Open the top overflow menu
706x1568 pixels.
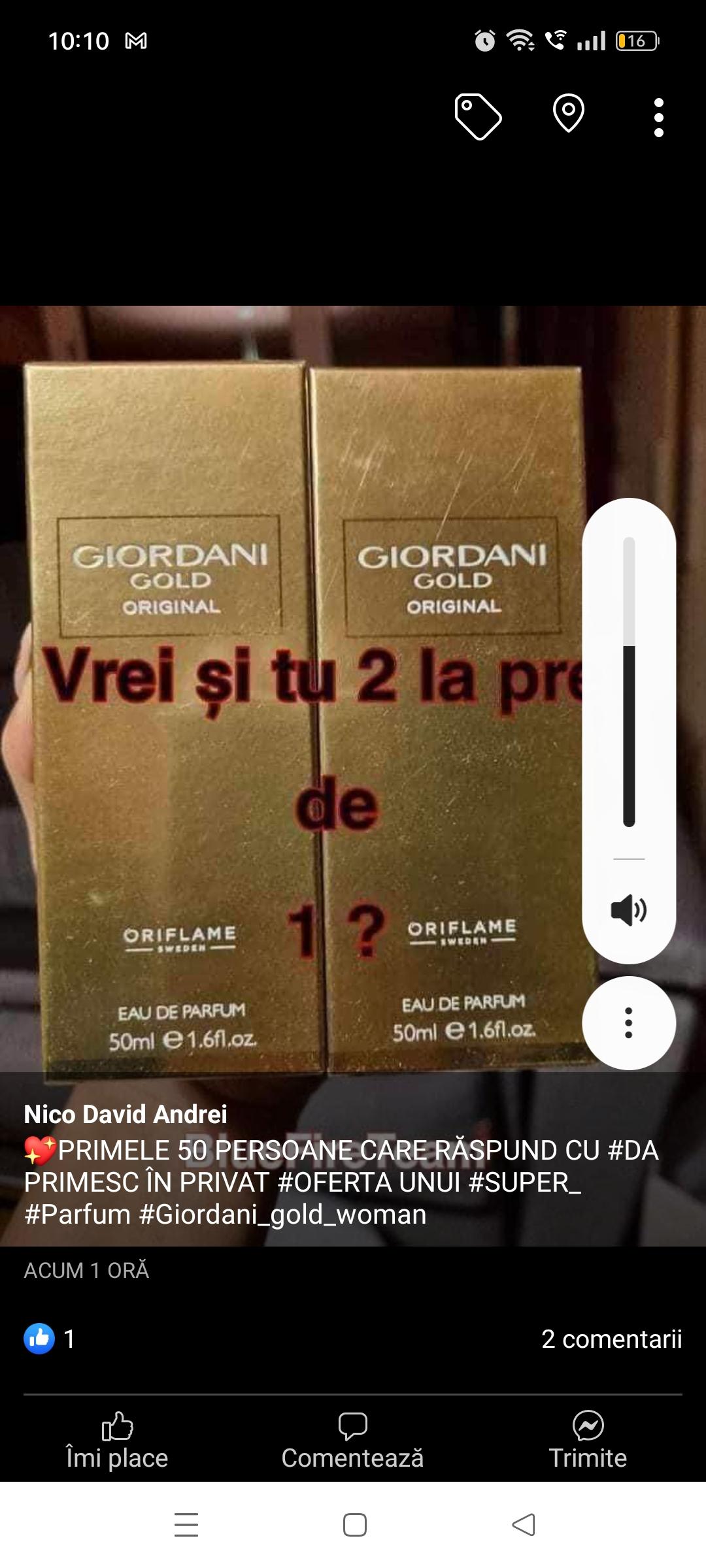658,118
